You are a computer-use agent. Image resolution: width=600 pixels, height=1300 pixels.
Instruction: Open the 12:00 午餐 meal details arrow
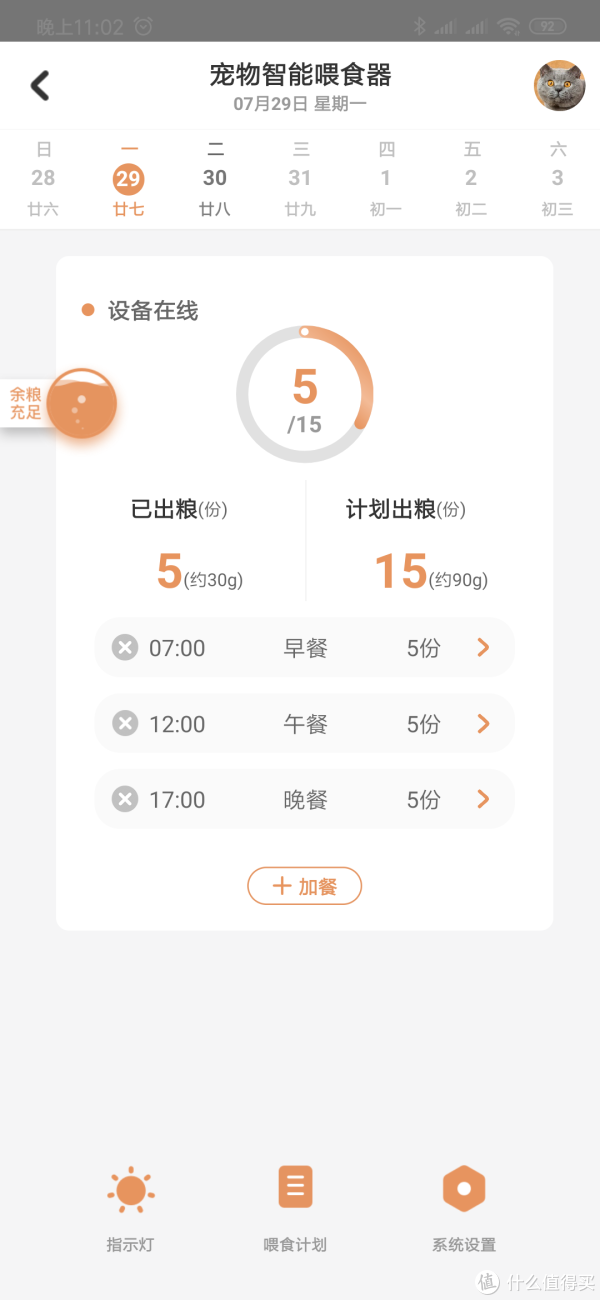[x=484, y=724]
